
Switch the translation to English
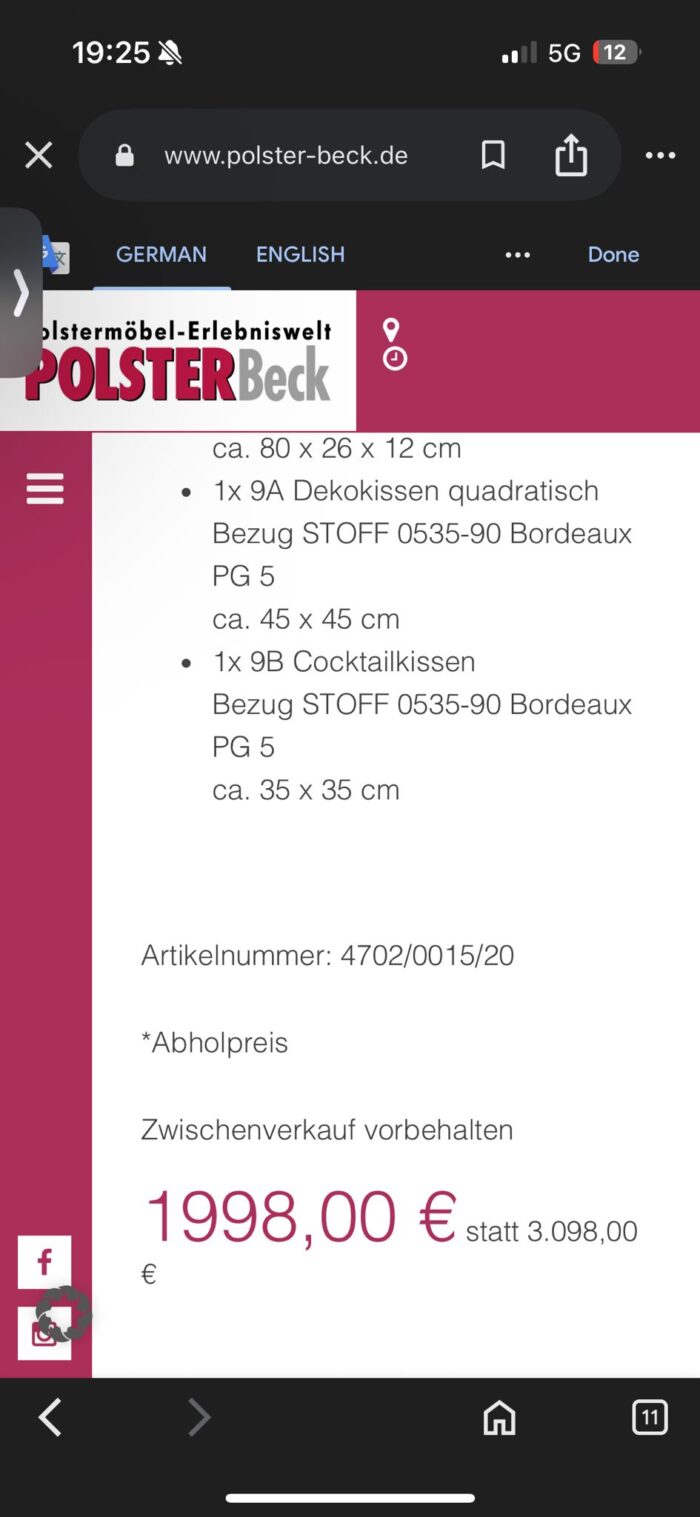(x=300, y=254)
